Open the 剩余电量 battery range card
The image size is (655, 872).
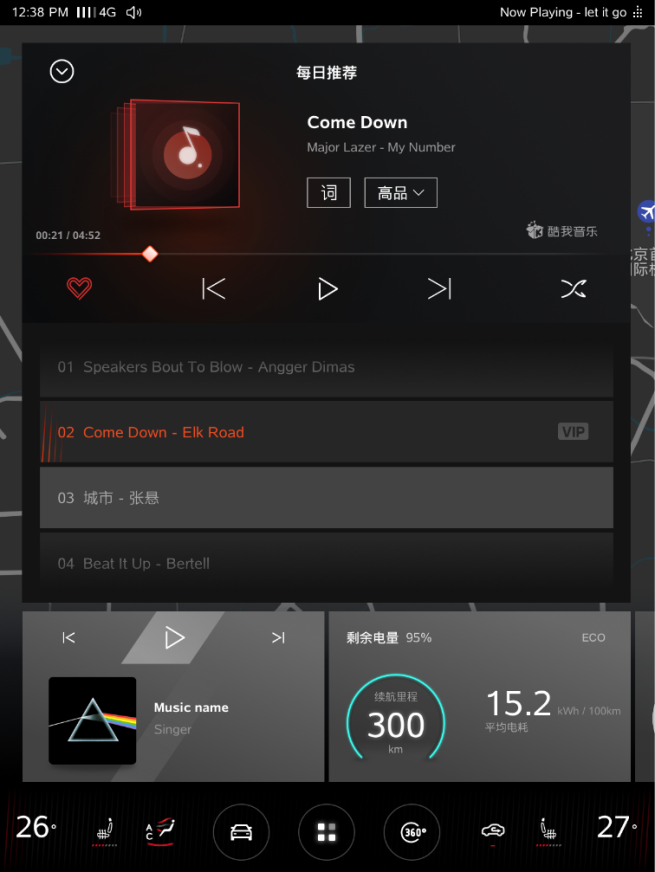(x=479, y=696)
